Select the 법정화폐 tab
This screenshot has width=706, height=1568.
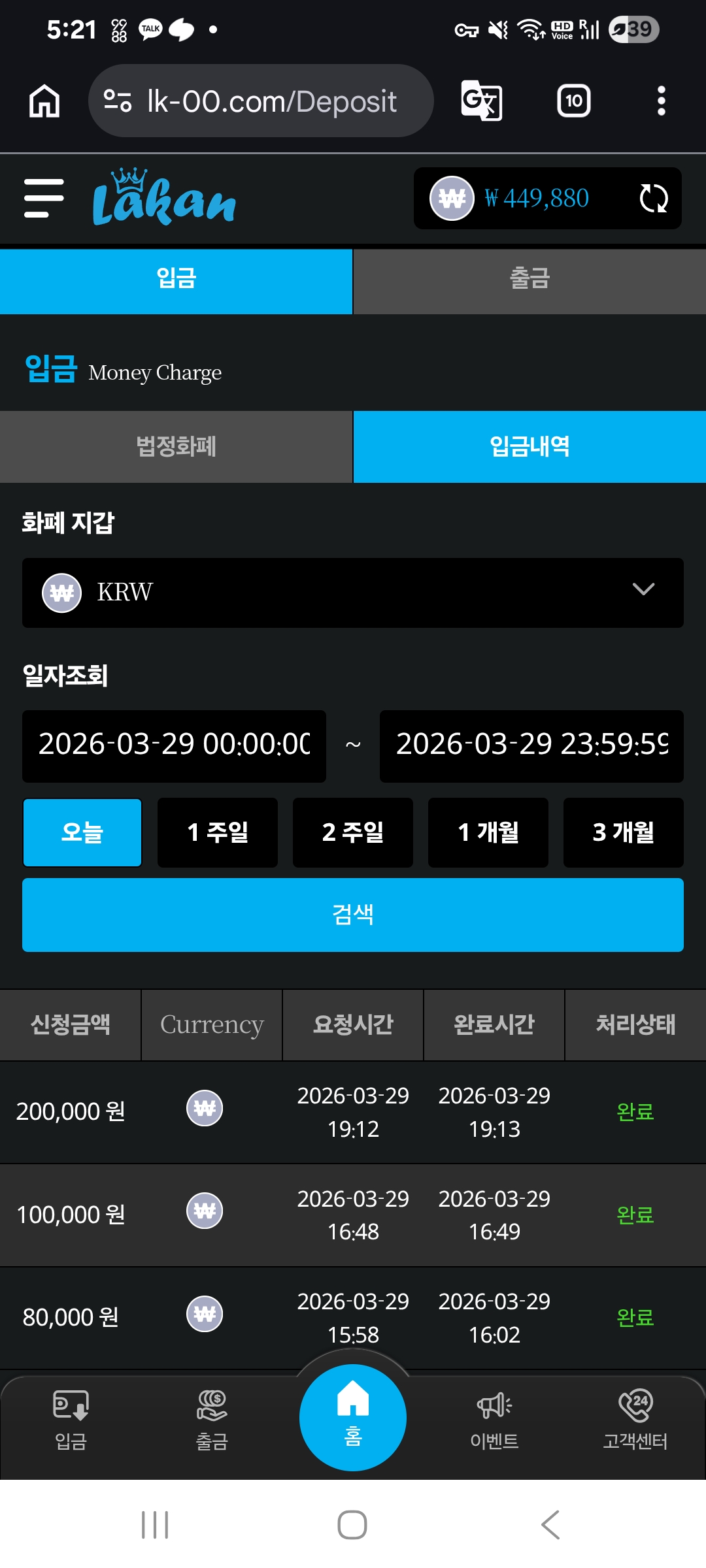coord(176,447)
